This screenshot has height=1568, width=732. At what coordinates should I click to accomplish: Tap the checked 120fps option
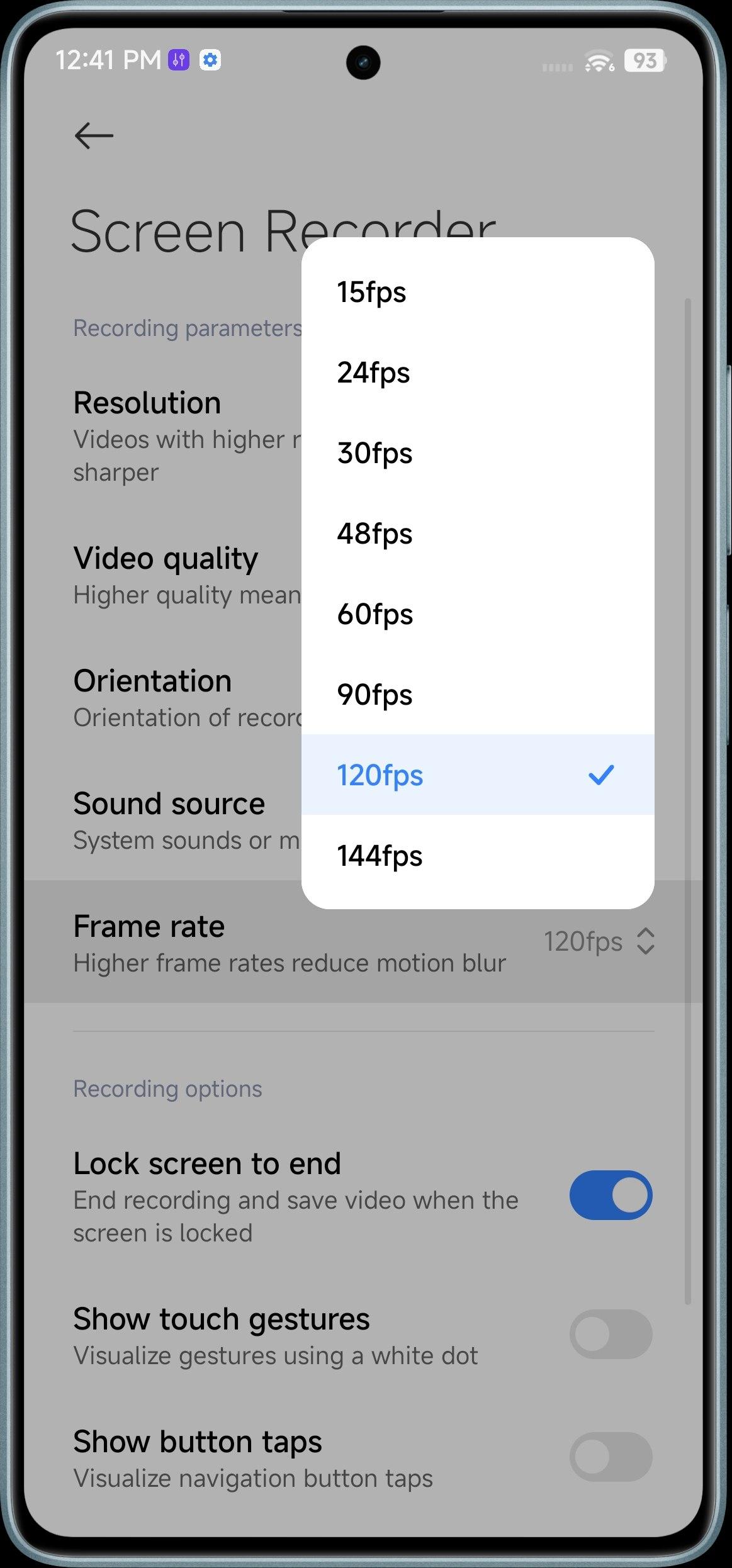click(x=477, y=775)
